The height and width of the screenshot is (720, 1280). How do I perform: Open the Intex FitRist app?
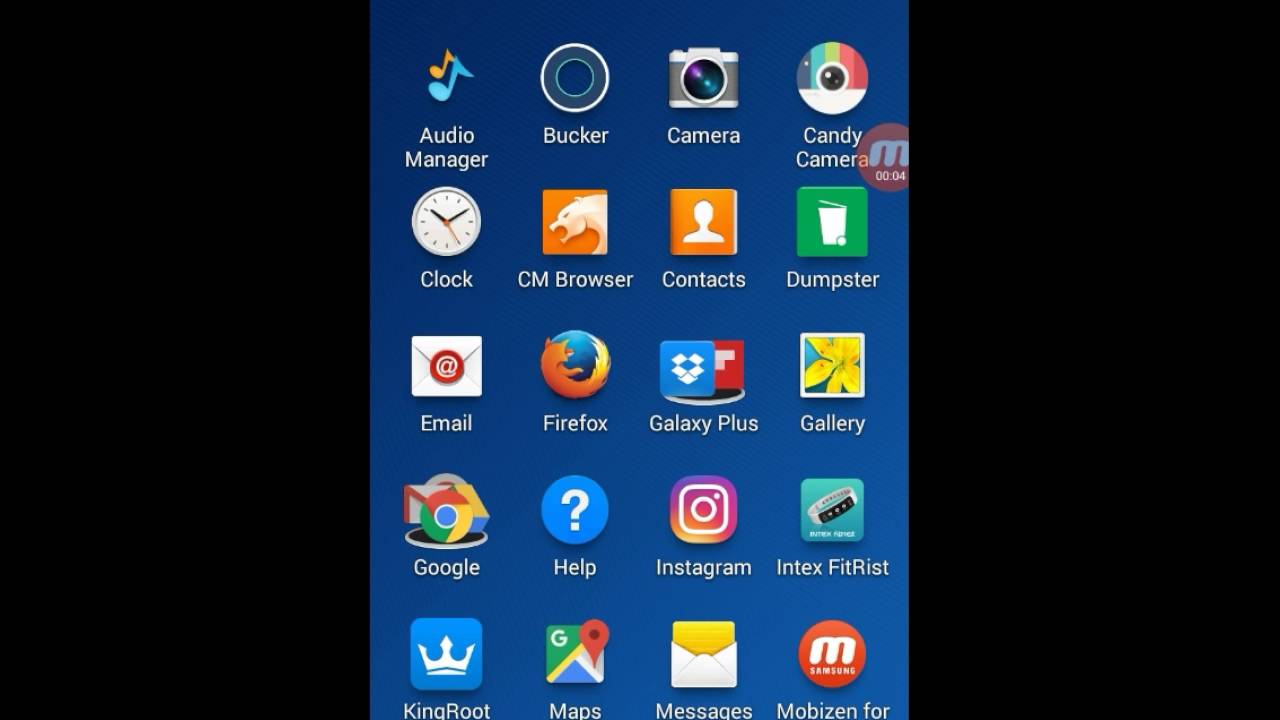coord(832,510)
